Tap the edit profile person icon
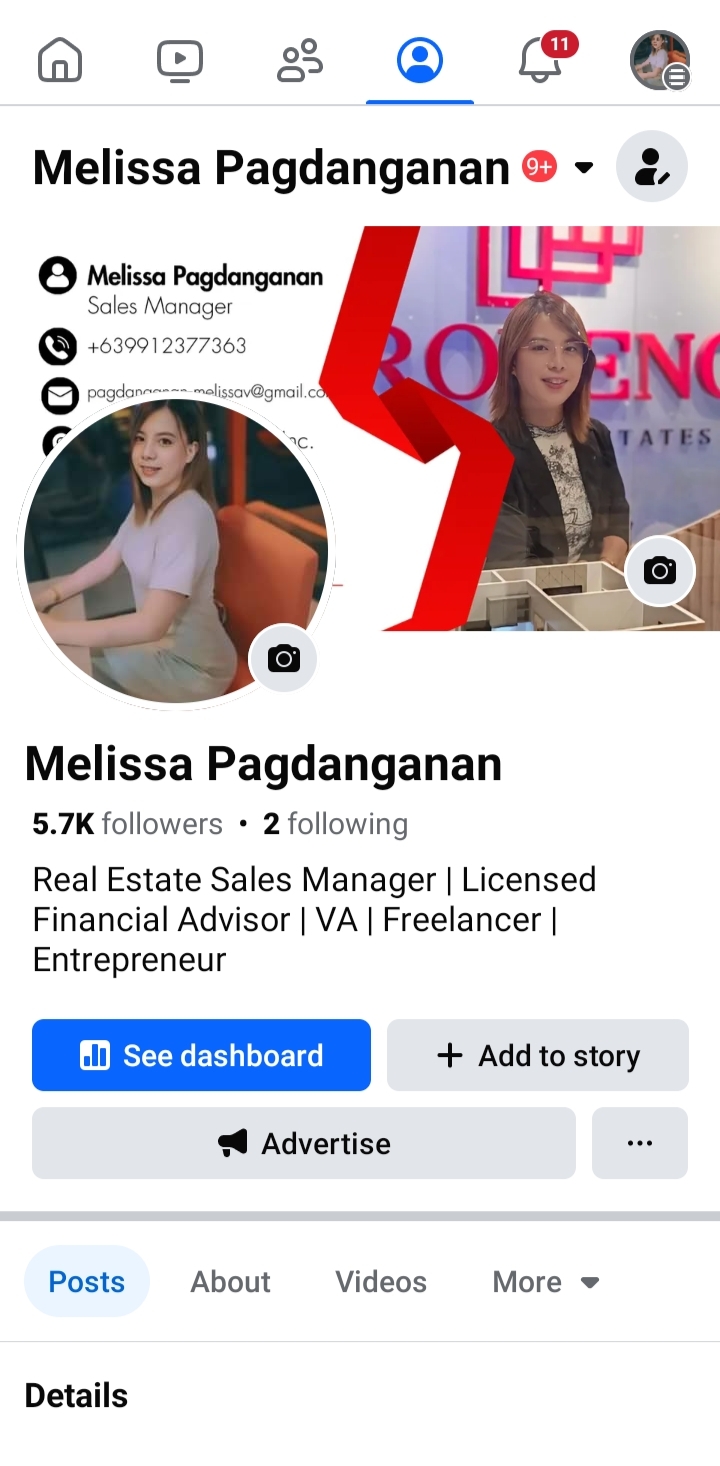 pos(652,167)
